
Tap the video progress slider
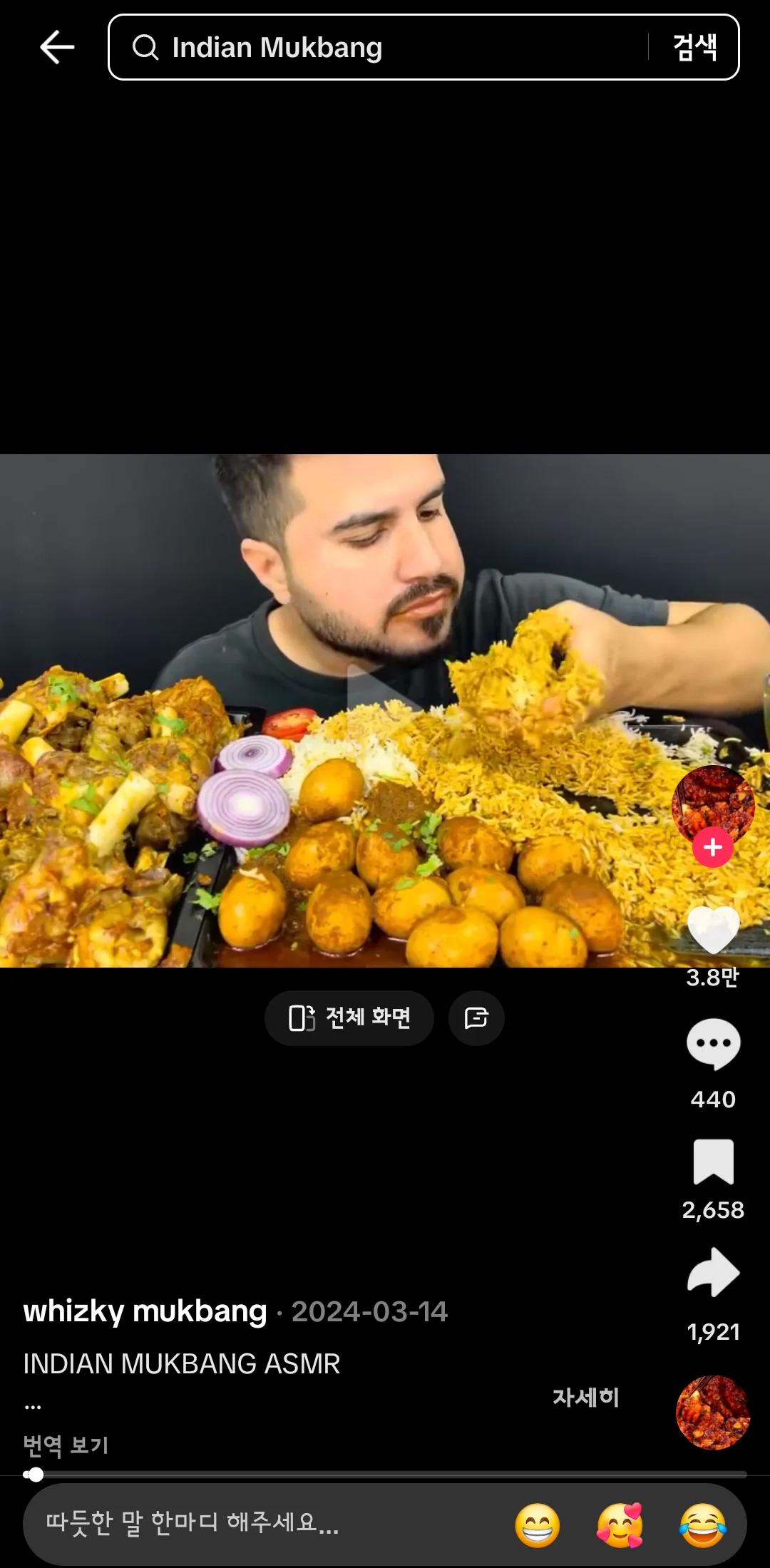(385, 1475)
